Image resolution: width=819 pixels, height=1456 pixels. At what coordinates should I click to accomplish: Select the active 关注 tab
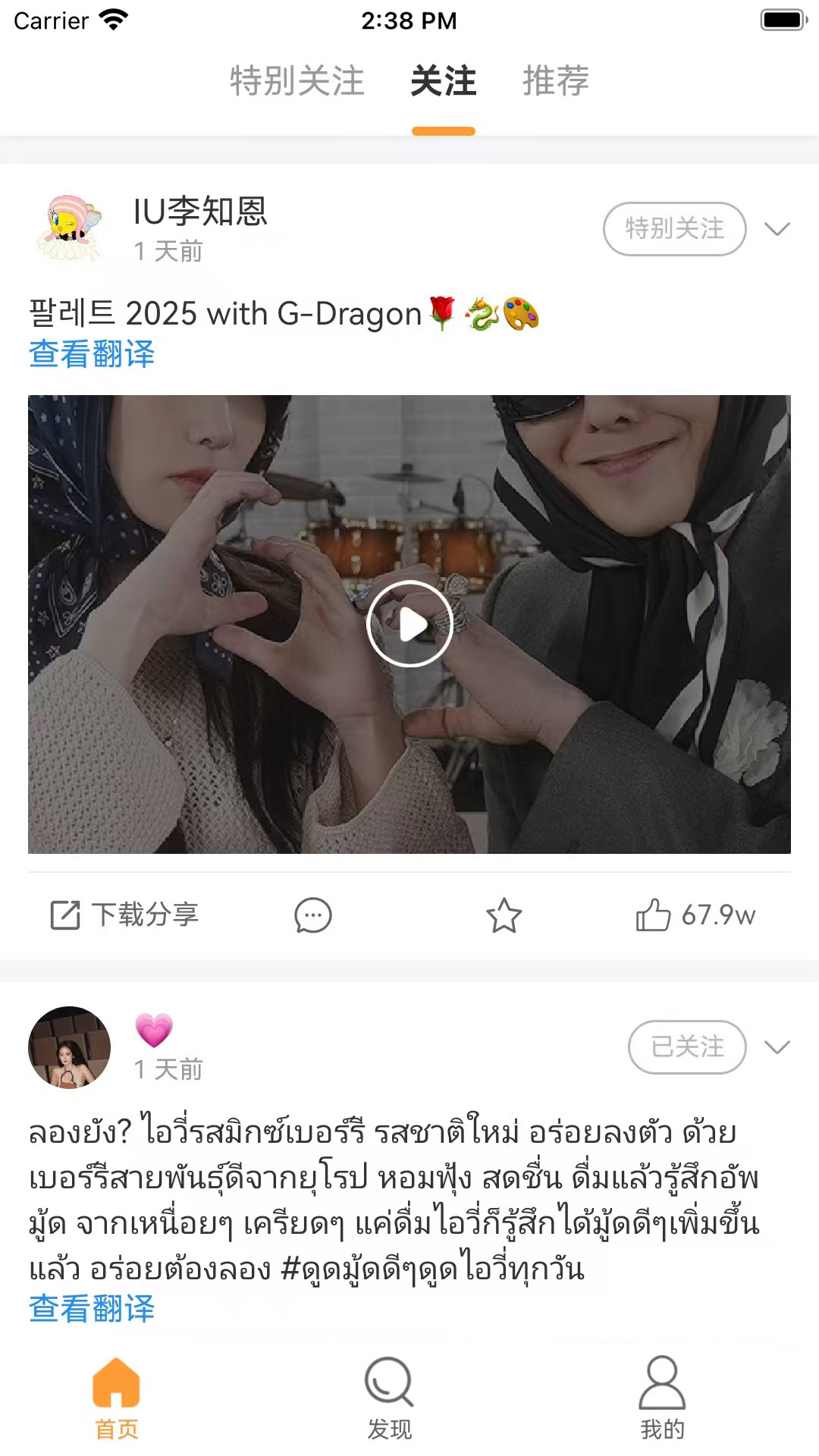coord(444,83)
